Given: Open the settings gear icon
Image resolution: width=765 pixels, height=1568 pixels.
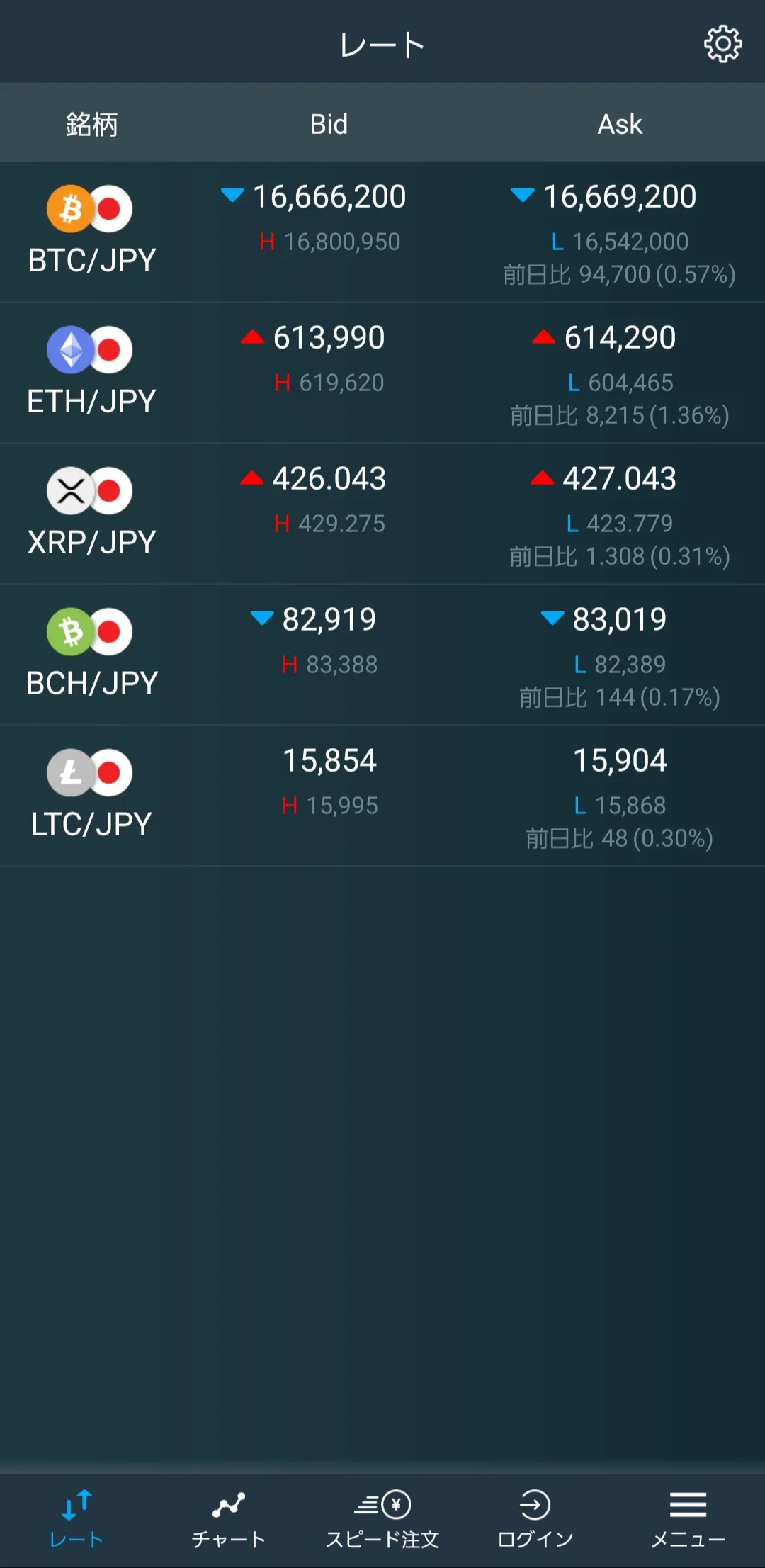Looking at the screenshot, I should pos(722,45).
